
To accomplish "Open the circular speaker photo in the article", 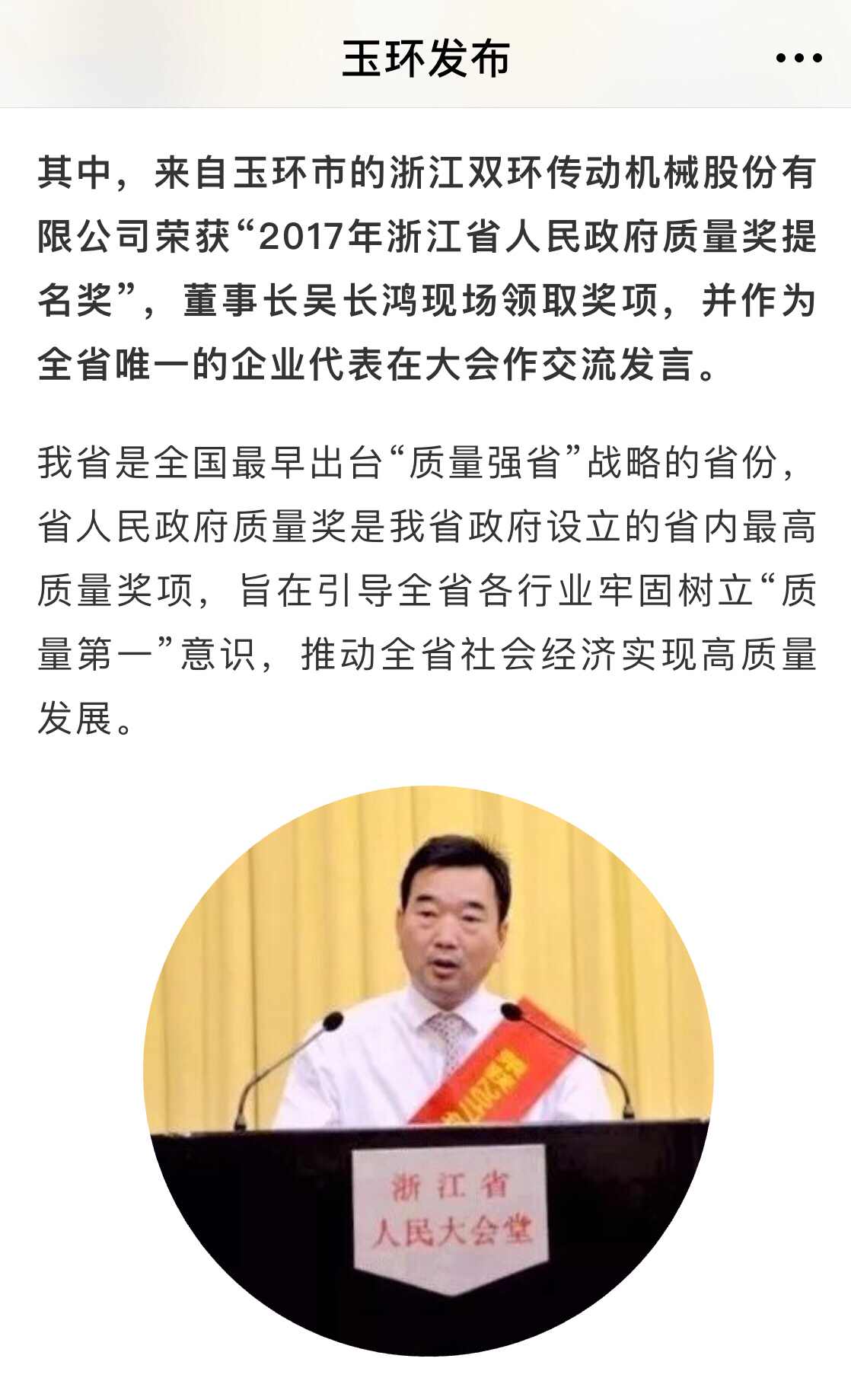I will click(428, 1070).
